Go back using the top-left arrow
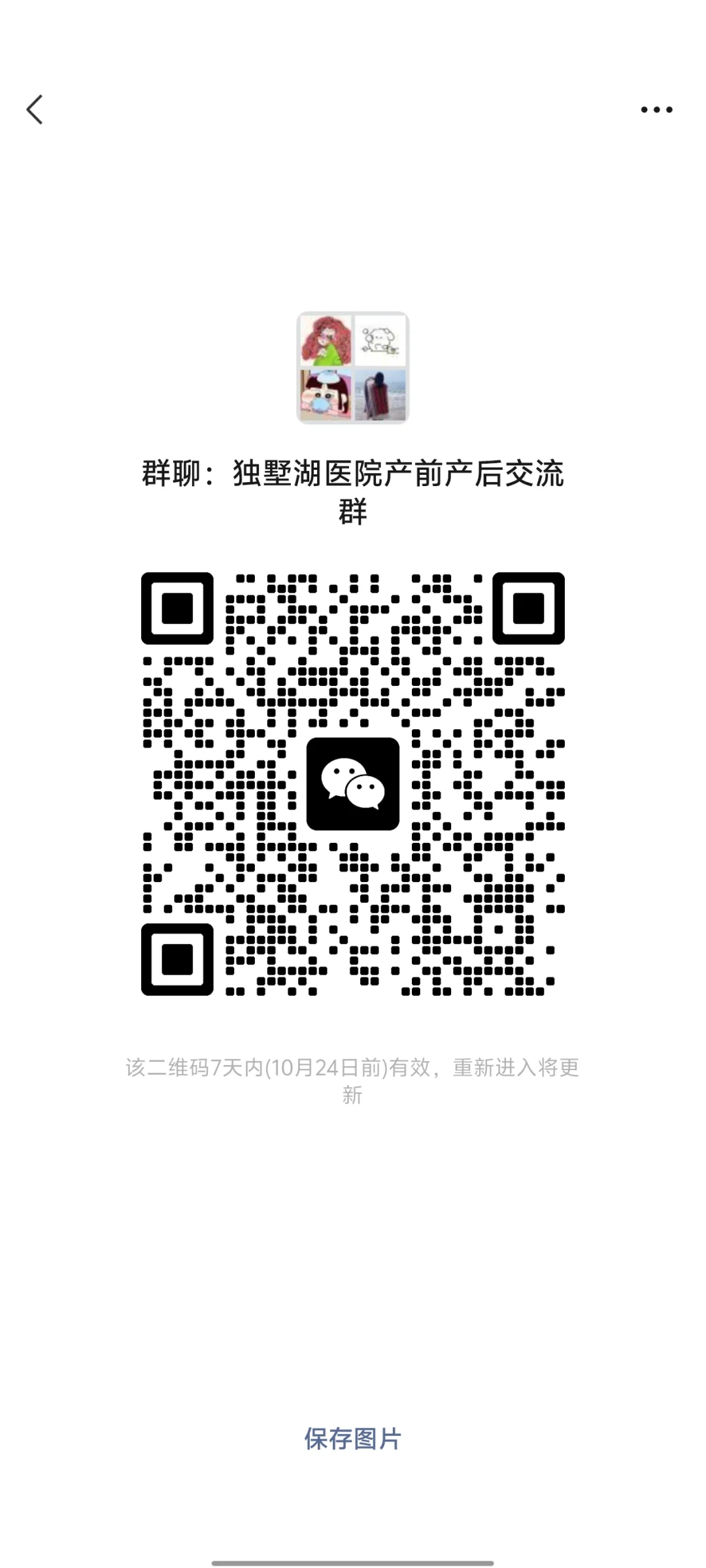 35,109
